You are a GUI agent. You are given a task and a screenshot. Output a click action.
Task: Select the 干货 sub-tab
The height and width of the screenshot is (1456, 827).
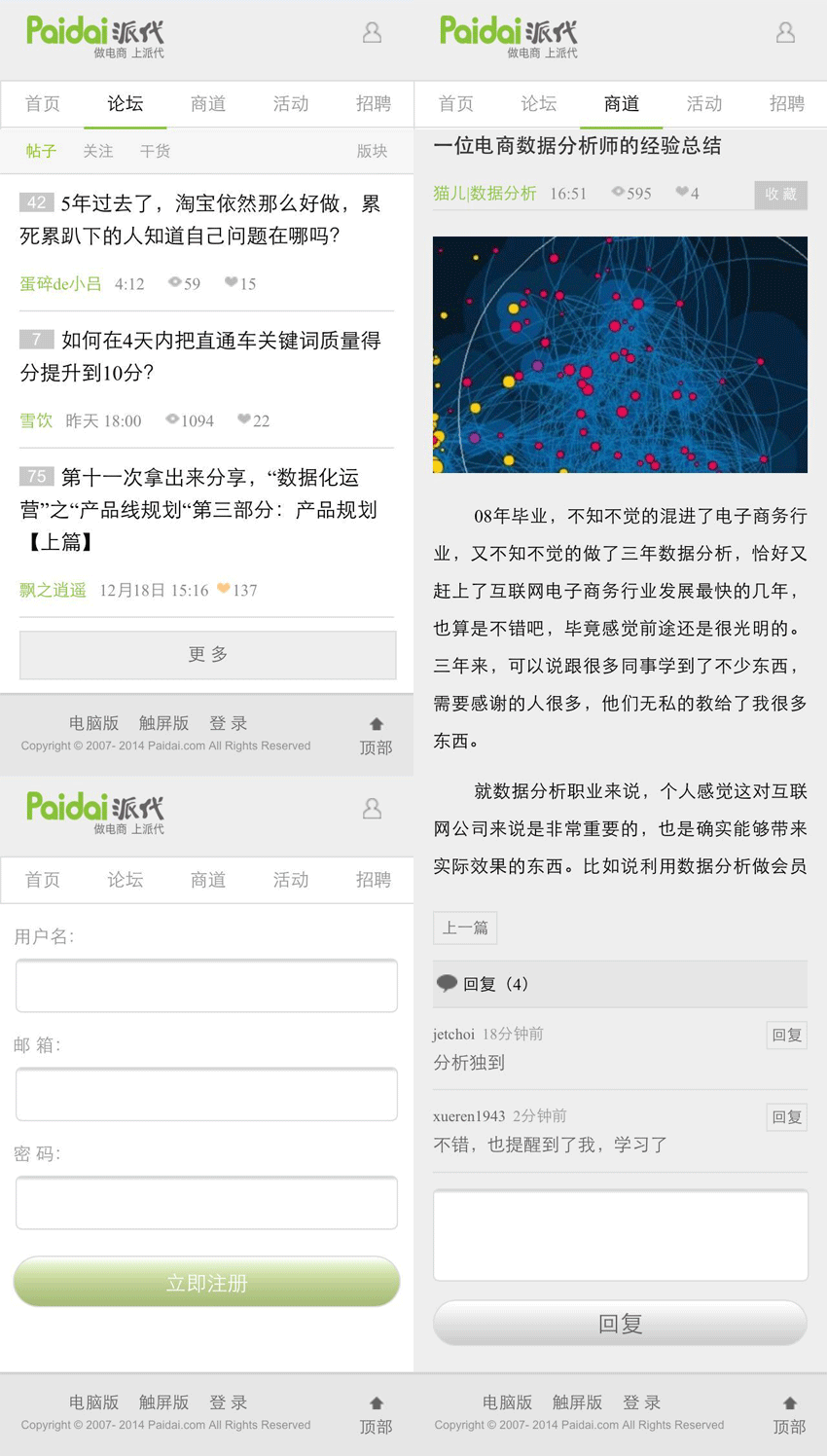click(155, 151)
